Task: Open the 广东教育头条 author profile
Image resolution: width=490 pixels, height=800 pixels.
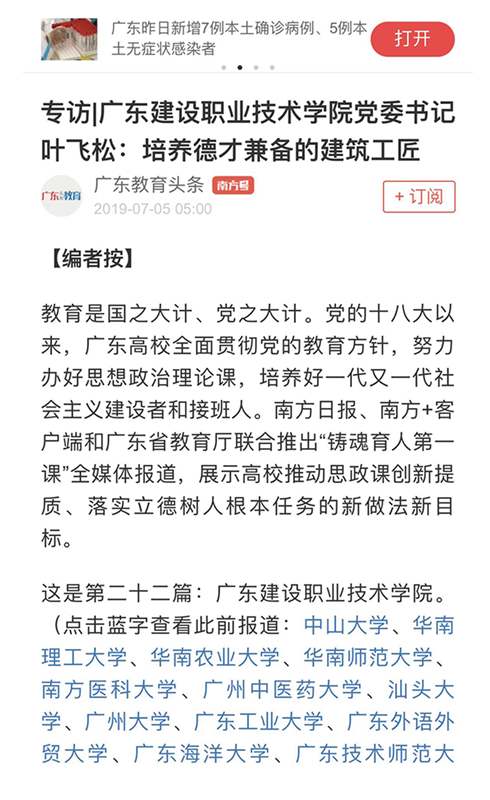Action: click(149, 185)
